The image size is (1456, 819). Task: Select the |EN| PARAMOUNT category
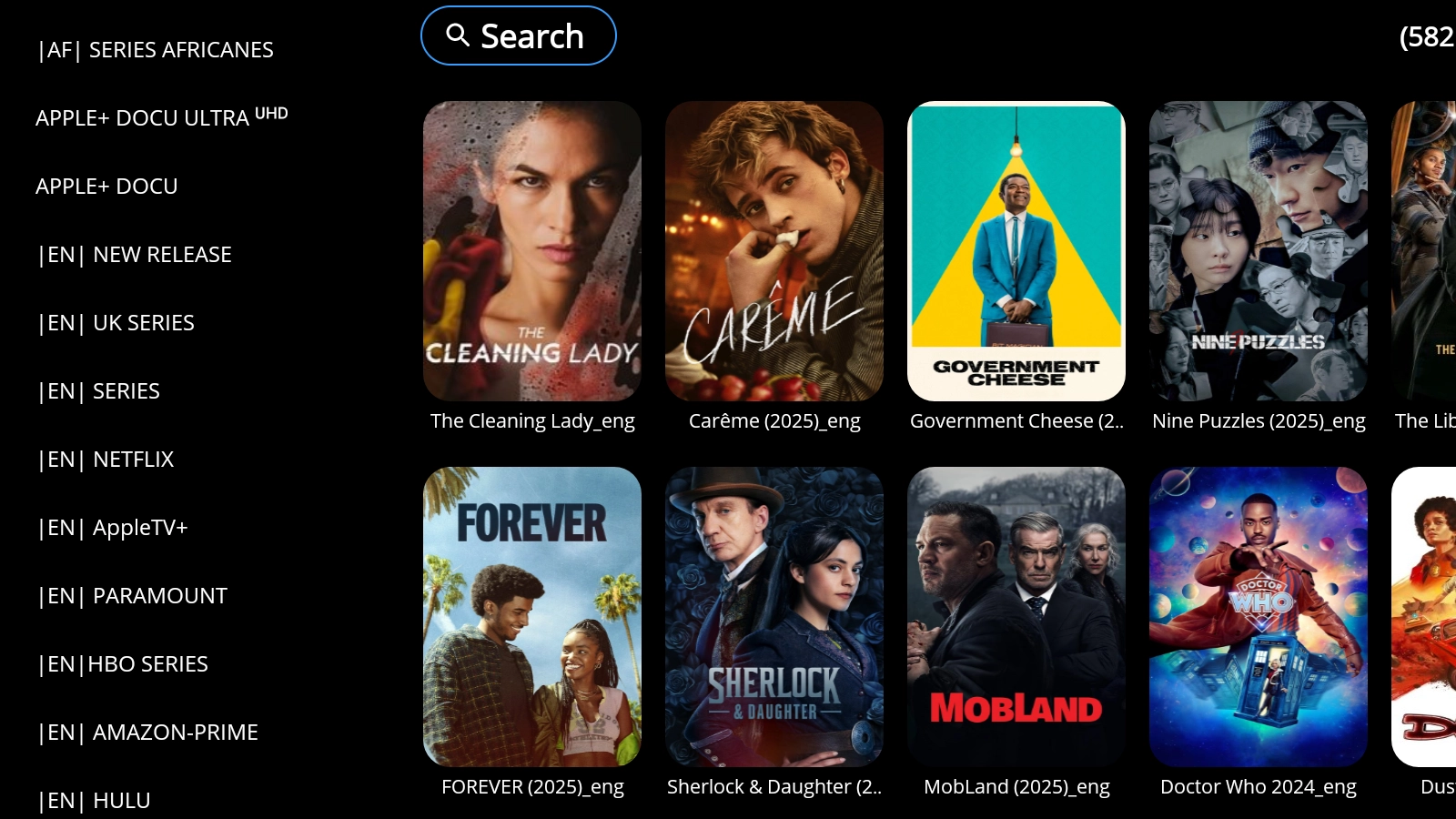tap(133, 596)
